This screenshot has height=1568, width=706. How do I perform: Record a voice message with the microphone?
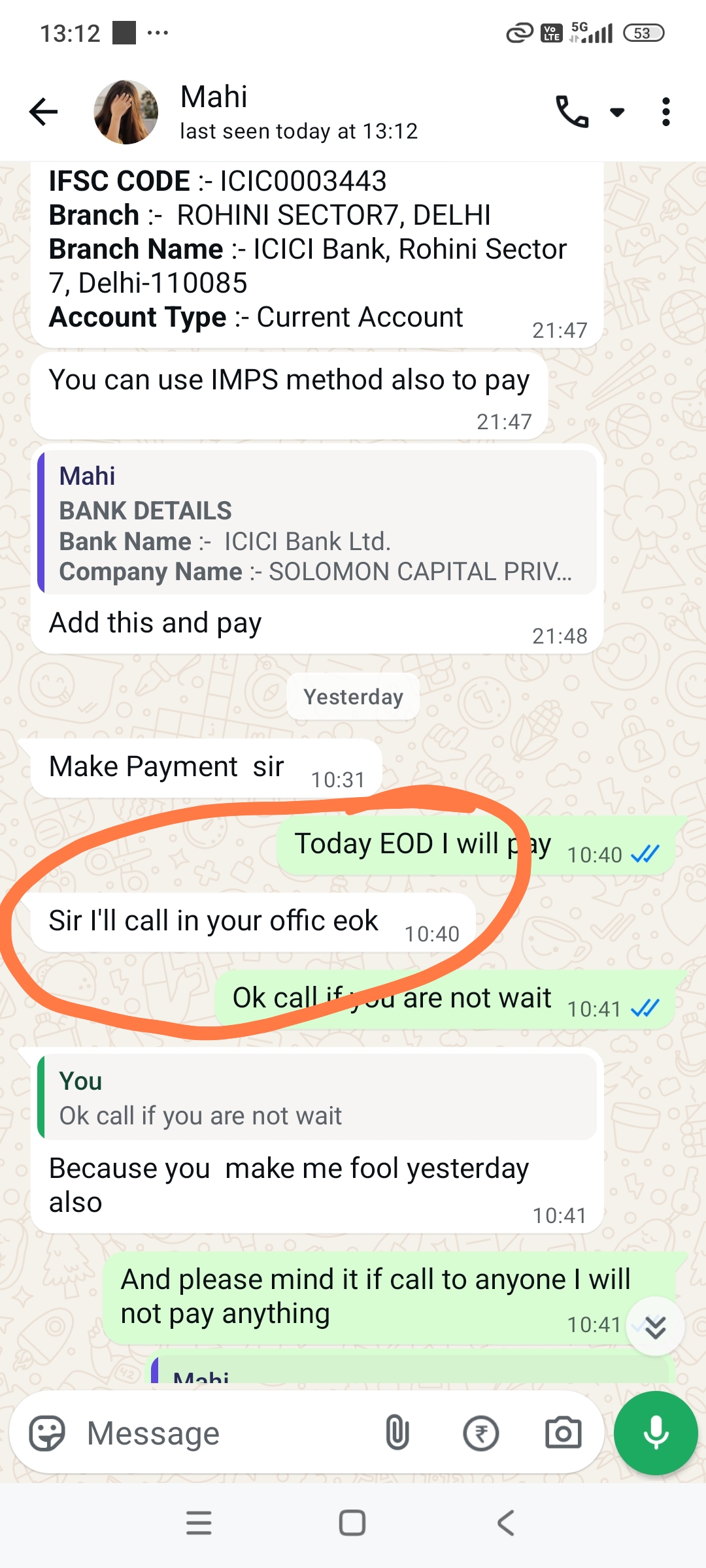coord(656,1433)
